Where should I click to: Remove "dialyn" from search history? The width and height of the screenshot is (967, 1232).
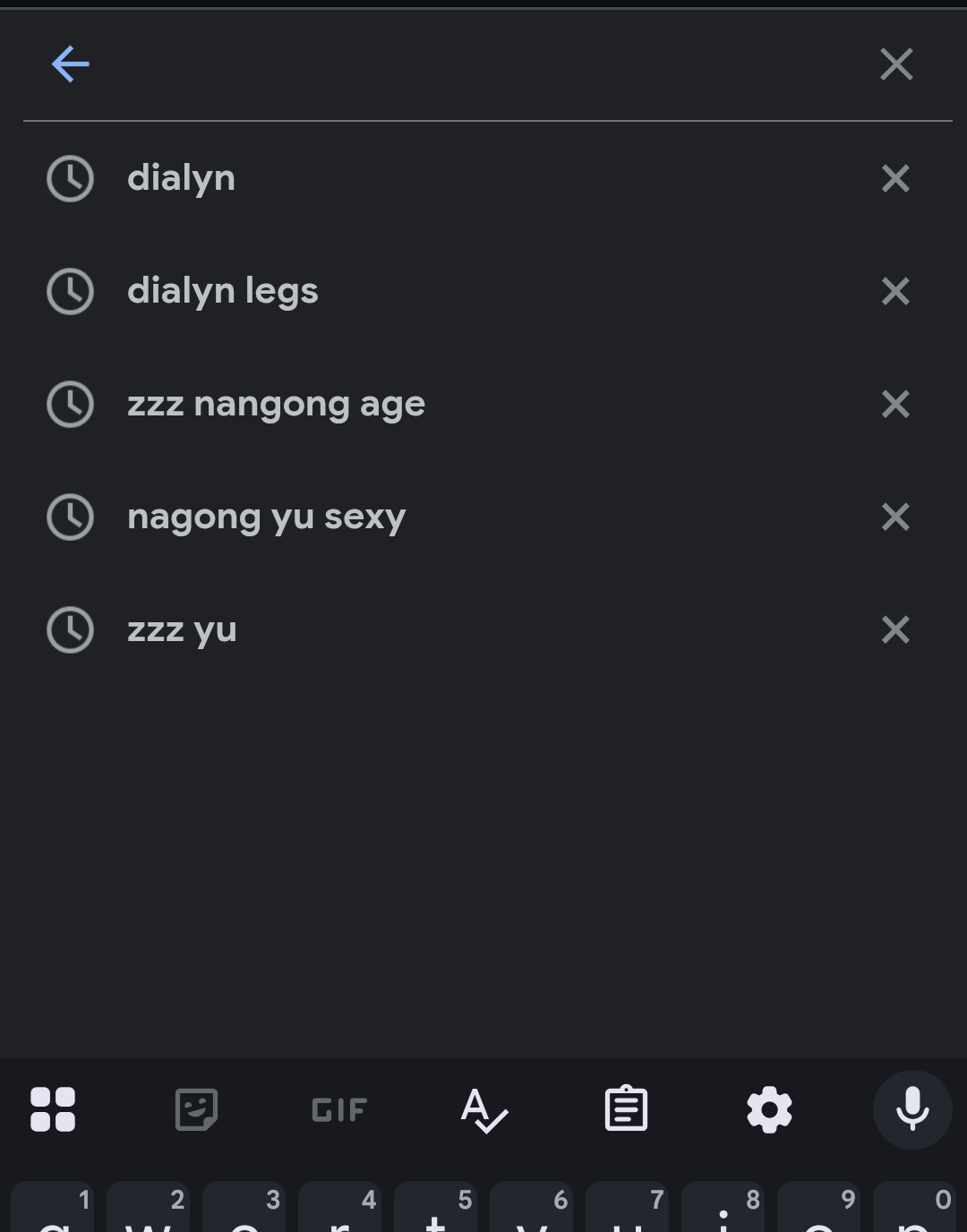pyautogui.click(x=895, y=178)
